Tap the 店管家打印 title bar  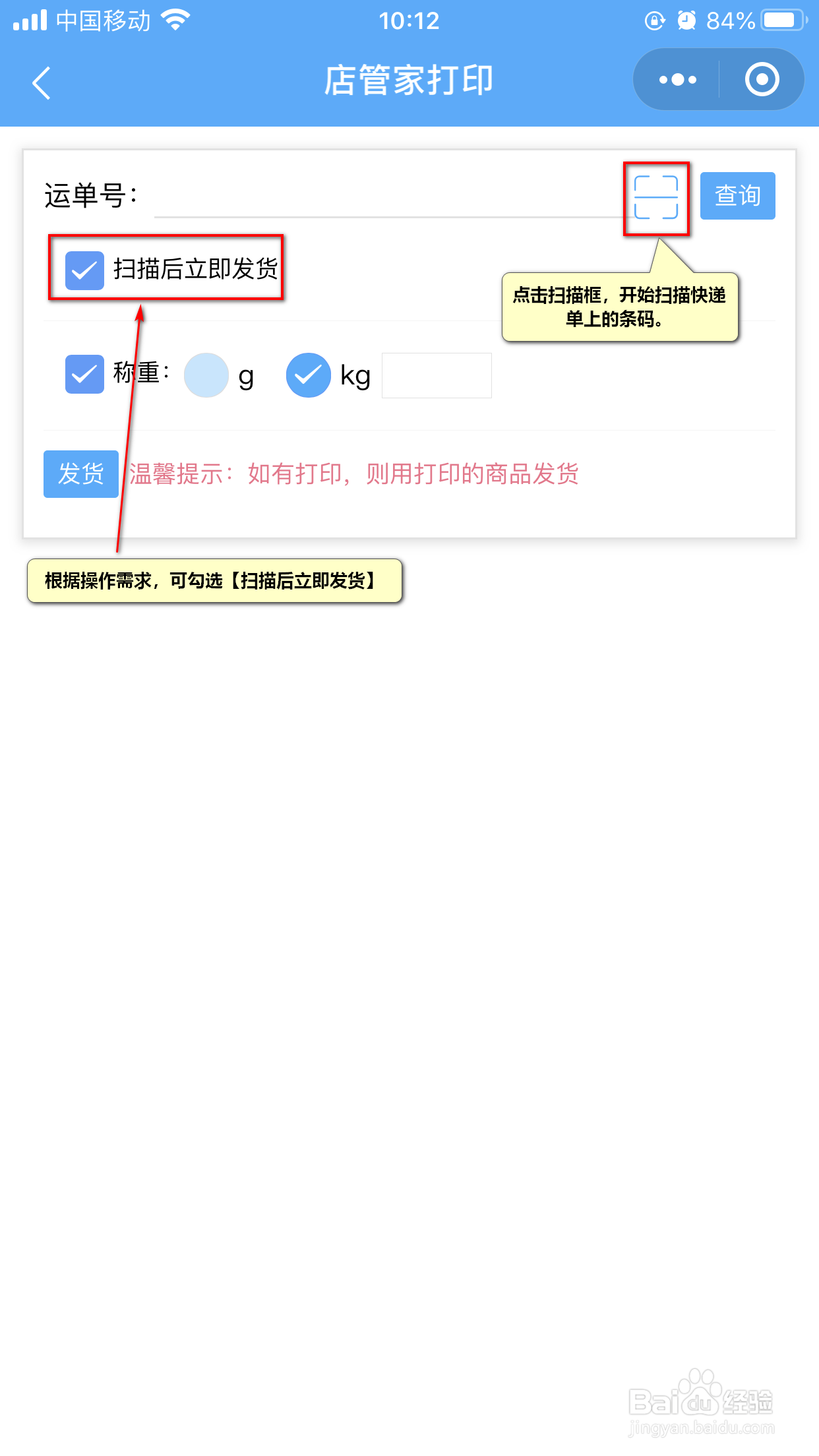click(x=409, y=79)
